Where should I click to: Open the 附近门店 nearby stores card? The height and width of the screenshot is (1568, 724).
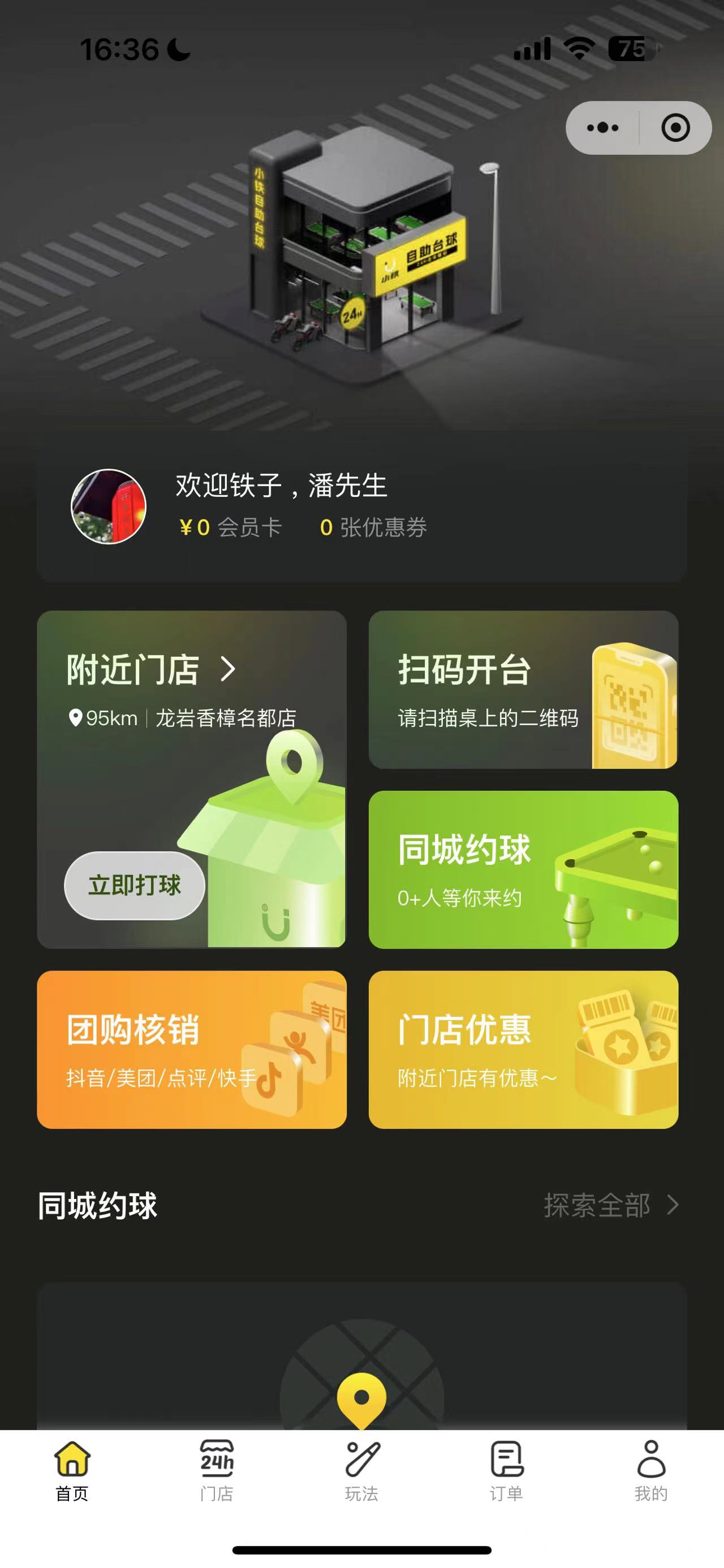coord(152,670)
